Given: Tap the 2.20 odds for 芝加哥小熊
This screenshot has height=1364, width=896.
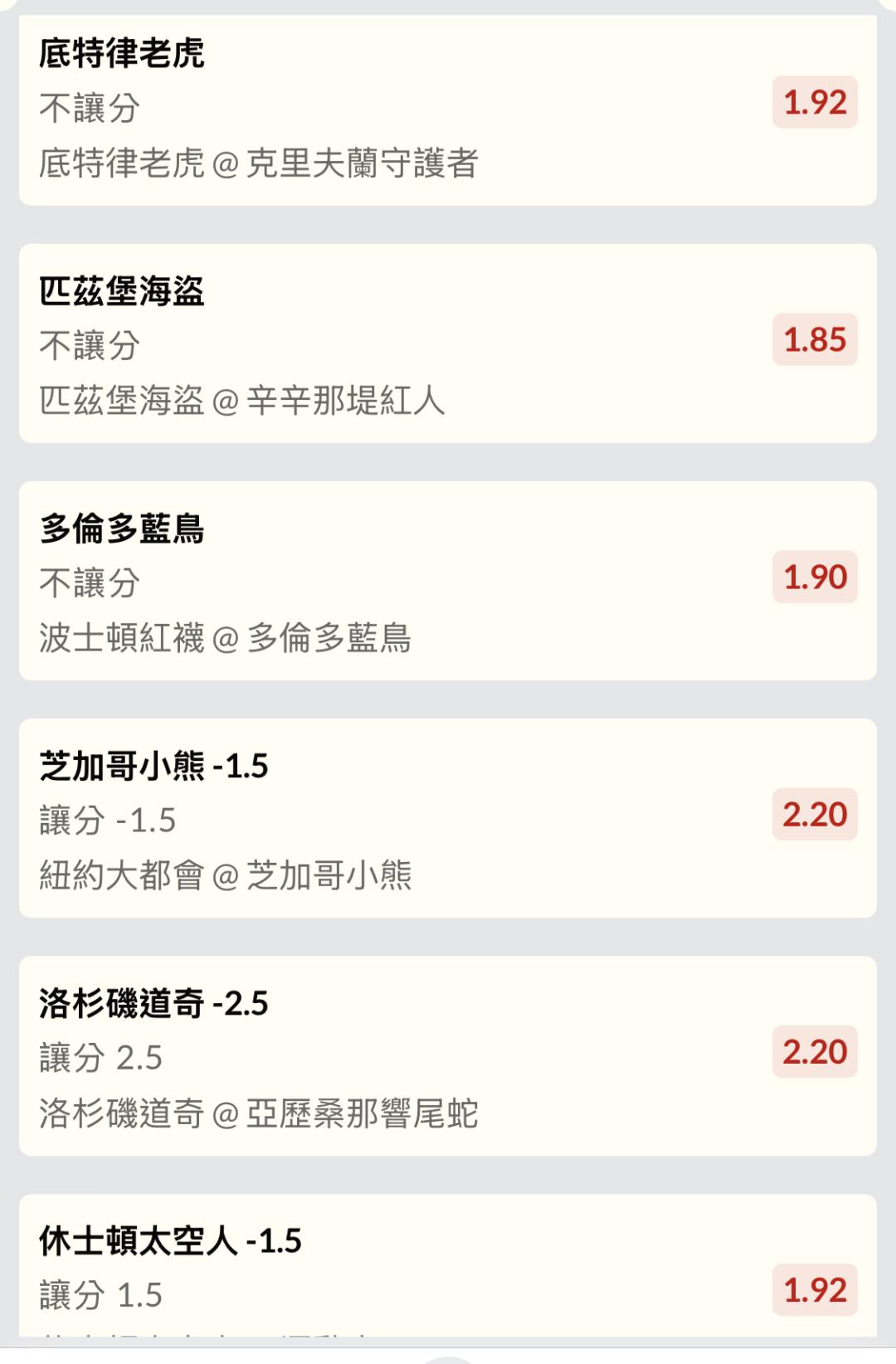Looking at the screenshot, I should tap(815, 815).
